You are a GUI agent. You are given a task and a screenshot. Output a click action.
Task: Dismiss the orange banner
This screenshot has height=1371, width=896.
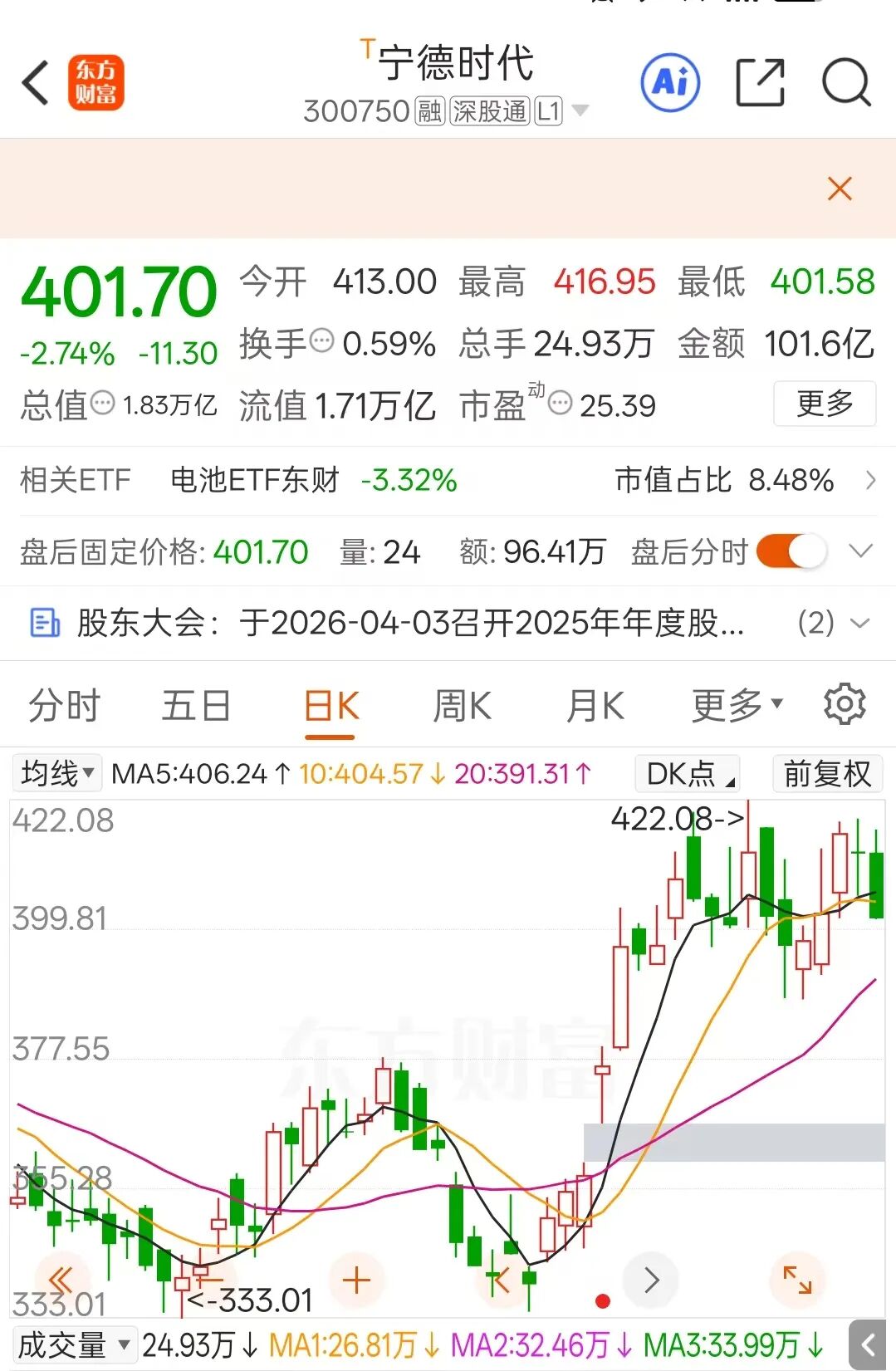pyautogui.click(x=840, y=189)
